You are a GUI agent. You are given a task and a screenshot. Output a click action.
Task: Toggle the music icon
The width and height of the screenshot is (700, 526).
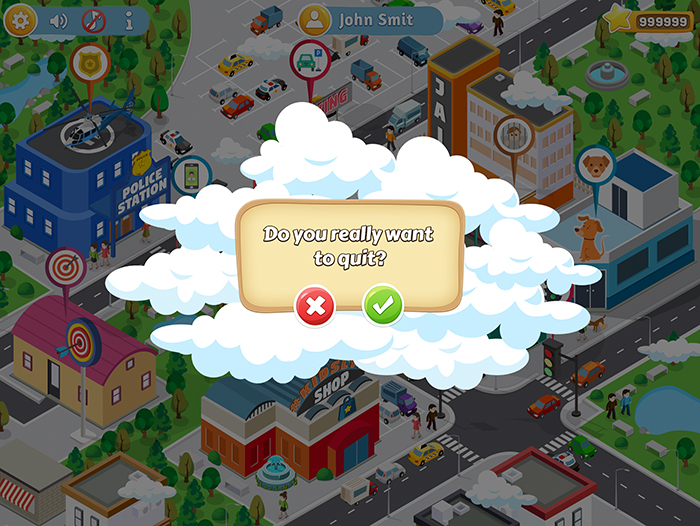pyautogui.click(x=93, y=20)
